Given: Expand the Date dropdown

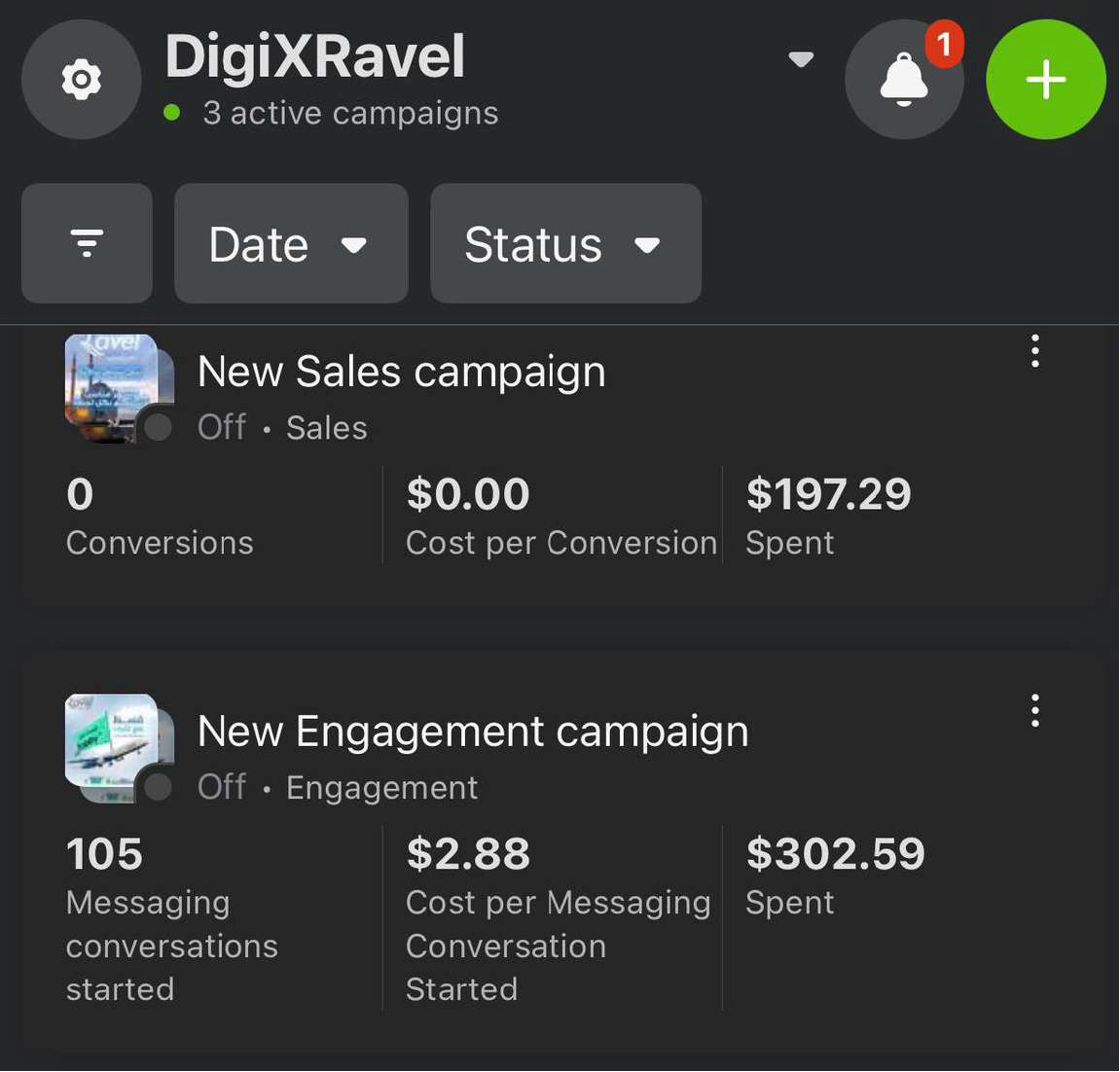Looking at the screenshot, I should click(x=291, y=243).
